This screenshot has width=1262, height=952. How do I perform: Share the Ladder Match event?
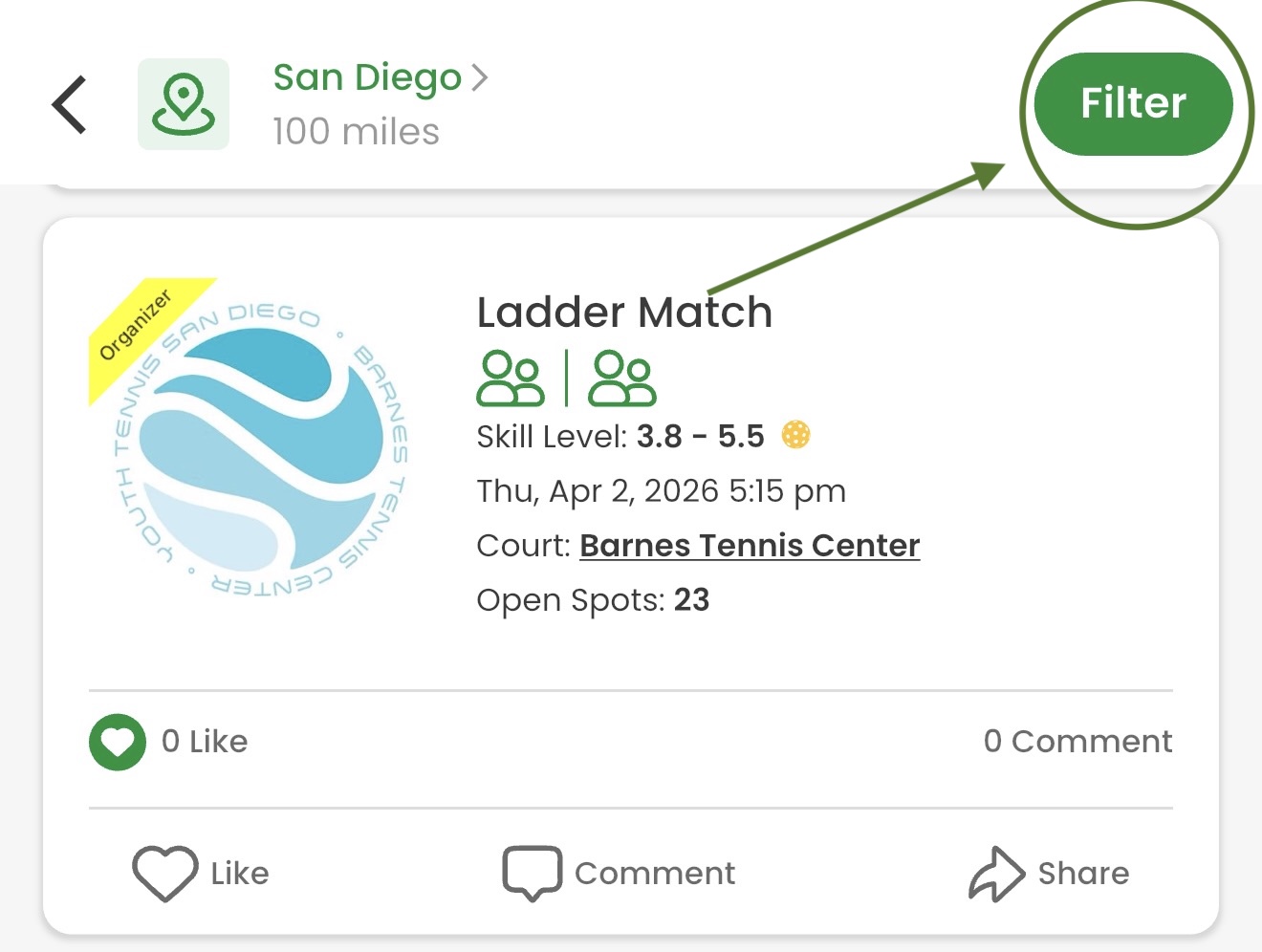point(1049,873)
